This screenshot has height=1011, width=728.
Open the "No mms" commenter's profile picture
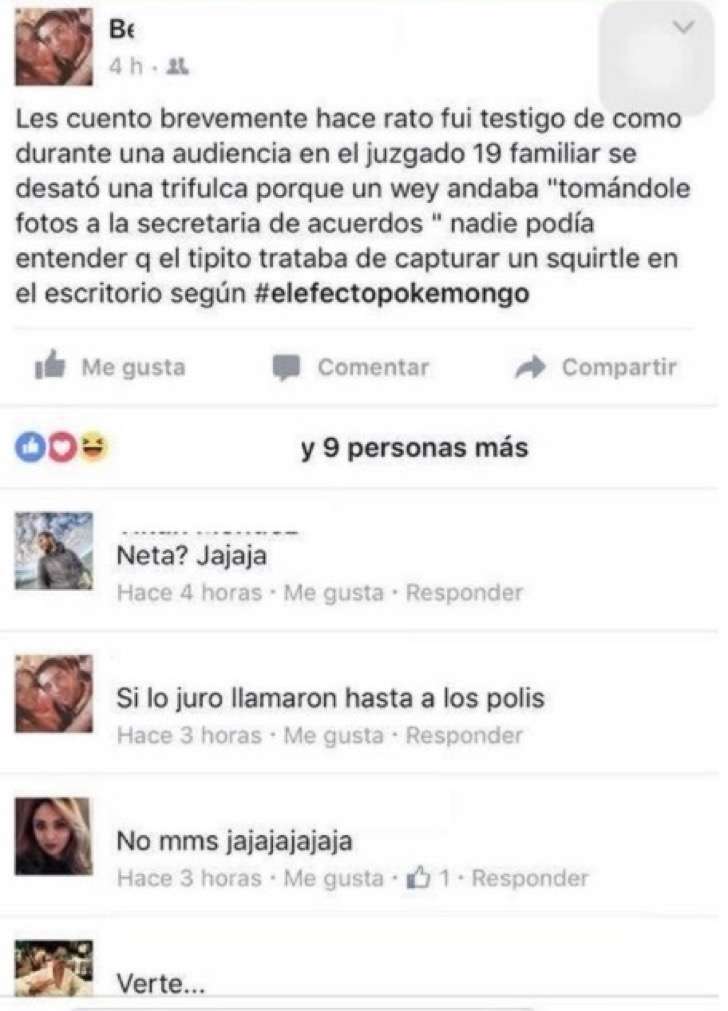(53, 836)
